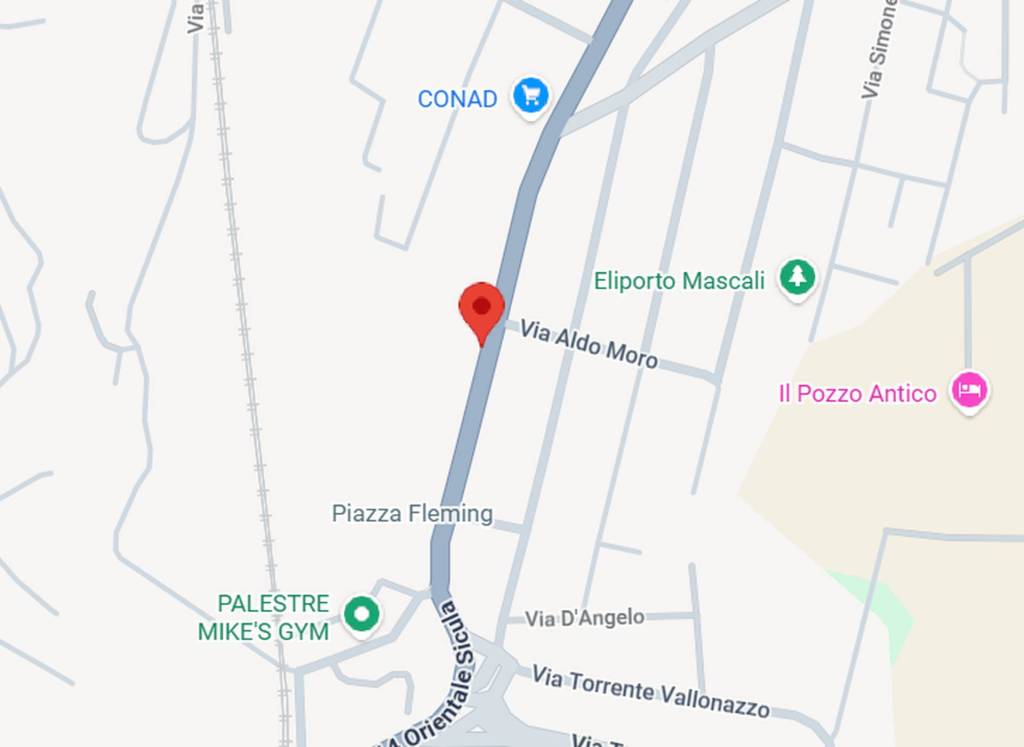
Task: Open the CONAD supermarket marker
Action: pyautogui.click(x=531, y=97)
